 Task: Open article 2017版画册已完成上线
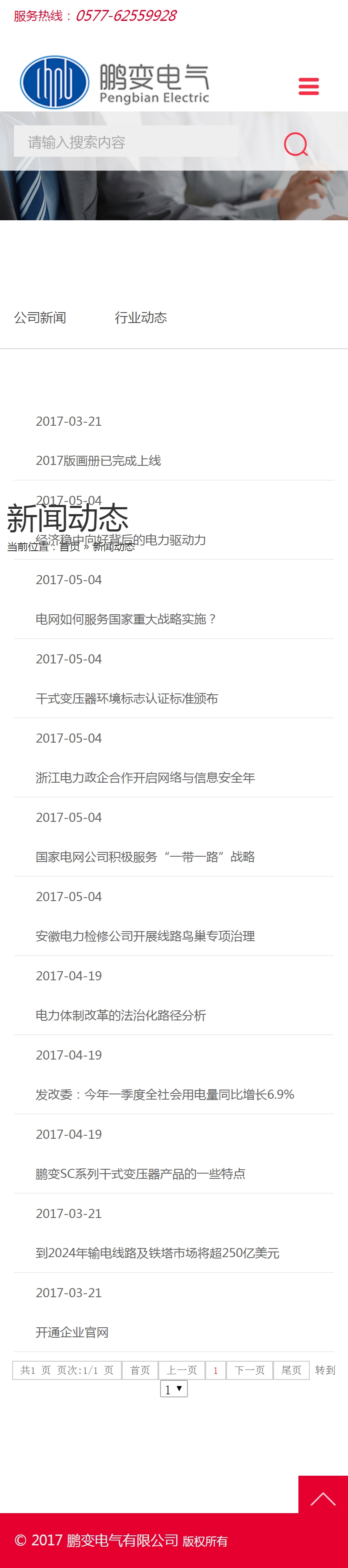tap(98, 461)
